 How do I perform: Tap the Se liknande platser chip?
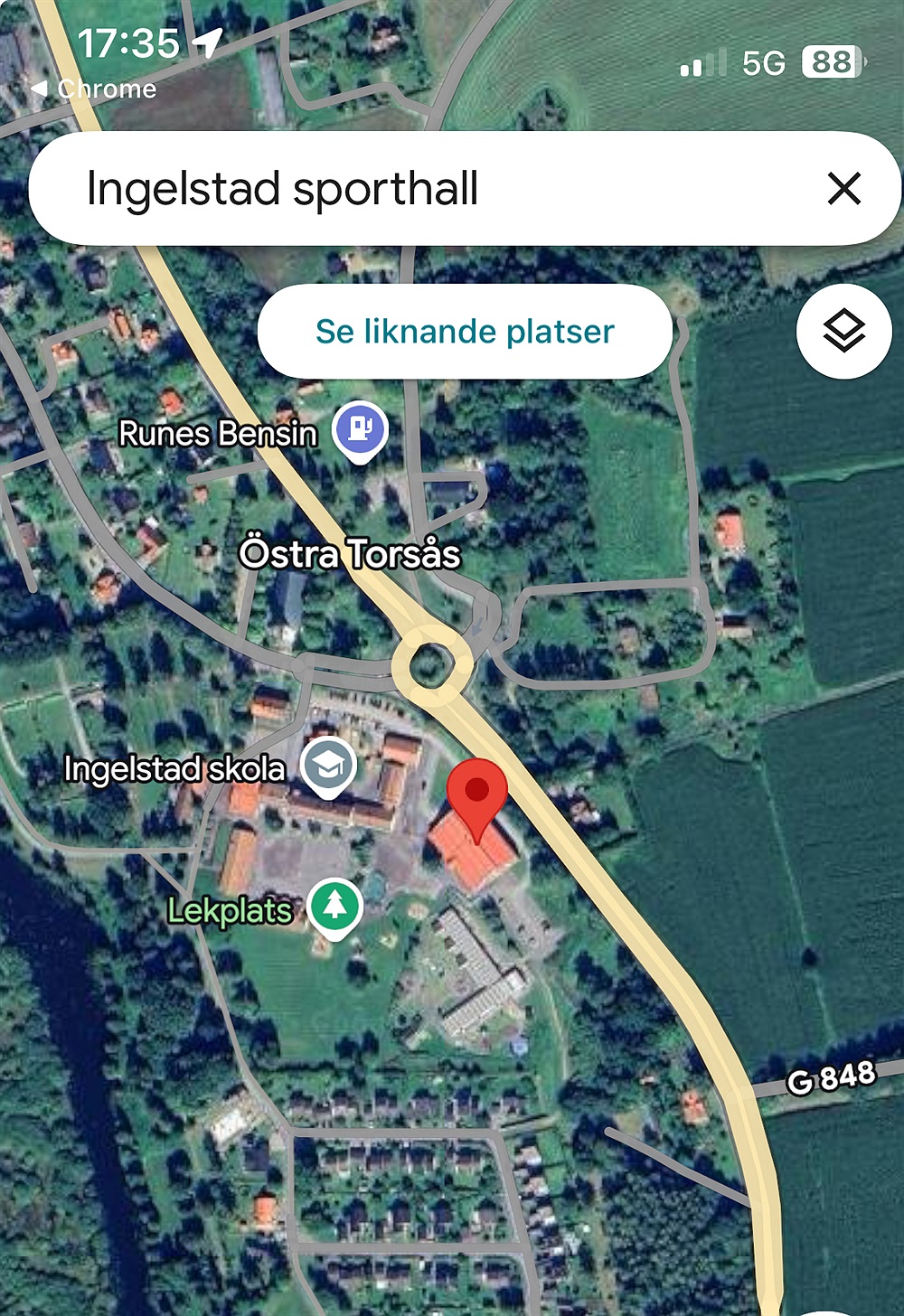point(465,332)
